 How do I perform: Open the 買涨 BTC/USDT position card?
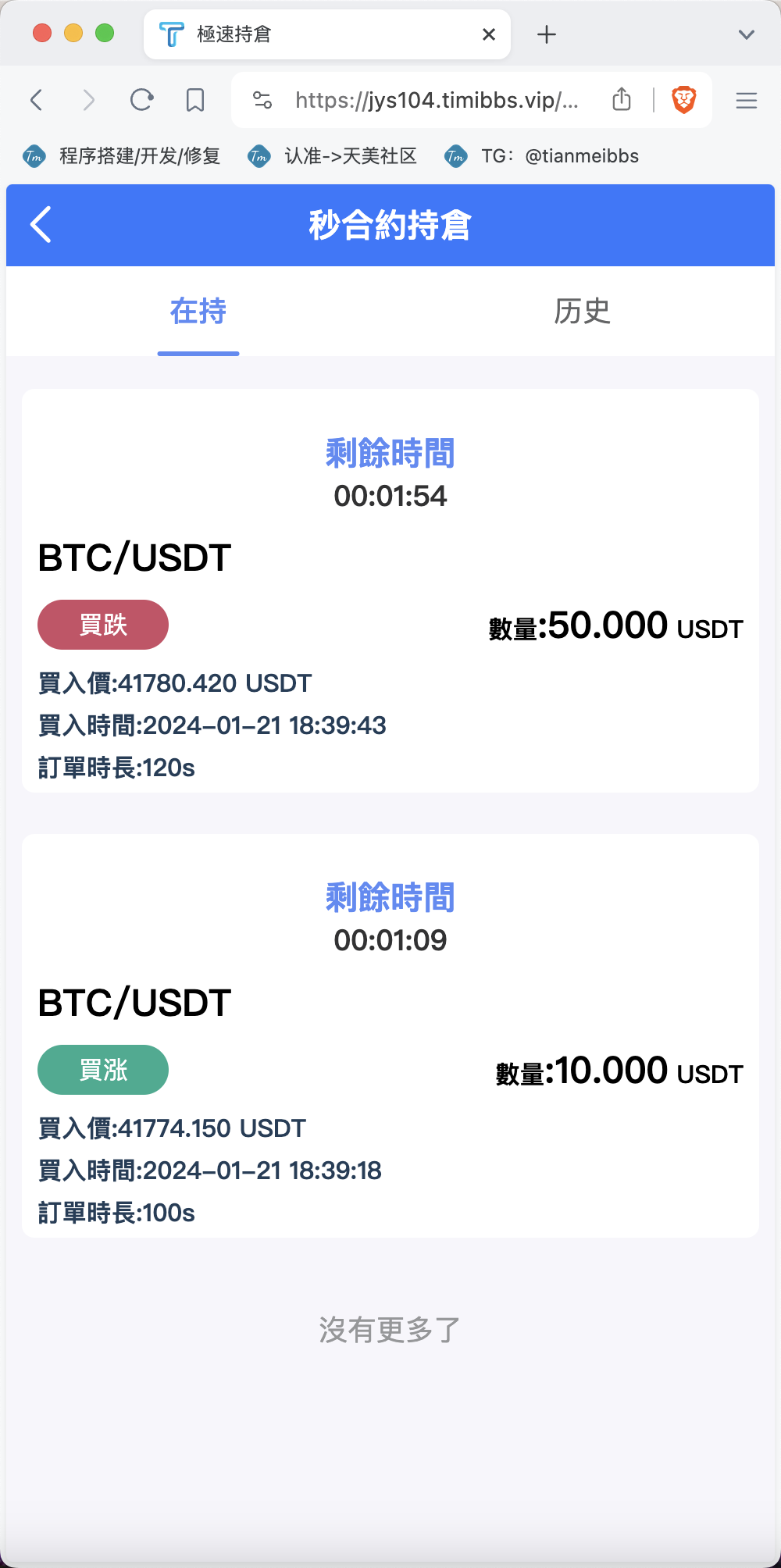pyautogui.click(x=390, y=1035)
